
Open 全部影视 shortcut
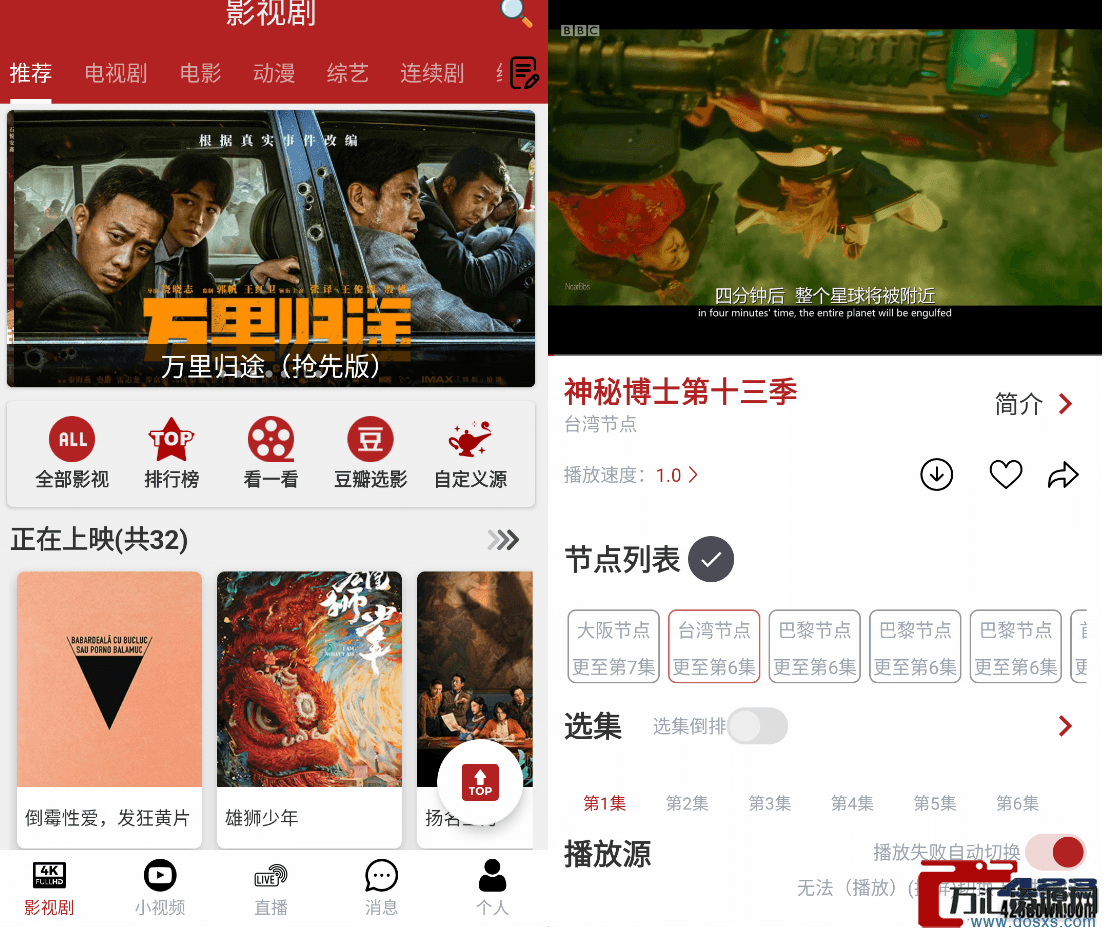(72, 454)
